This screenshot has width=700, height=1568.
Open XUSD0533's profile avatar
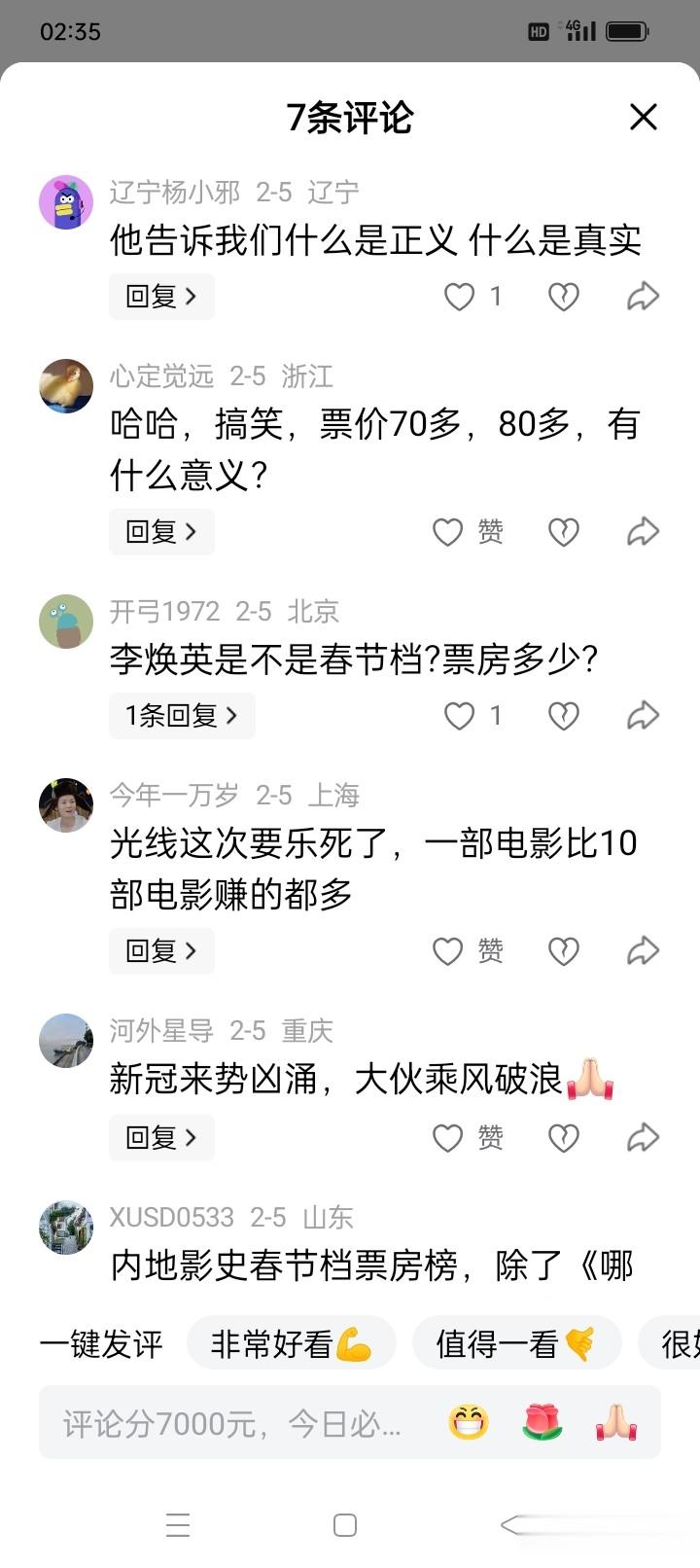tap(66, 1228)
